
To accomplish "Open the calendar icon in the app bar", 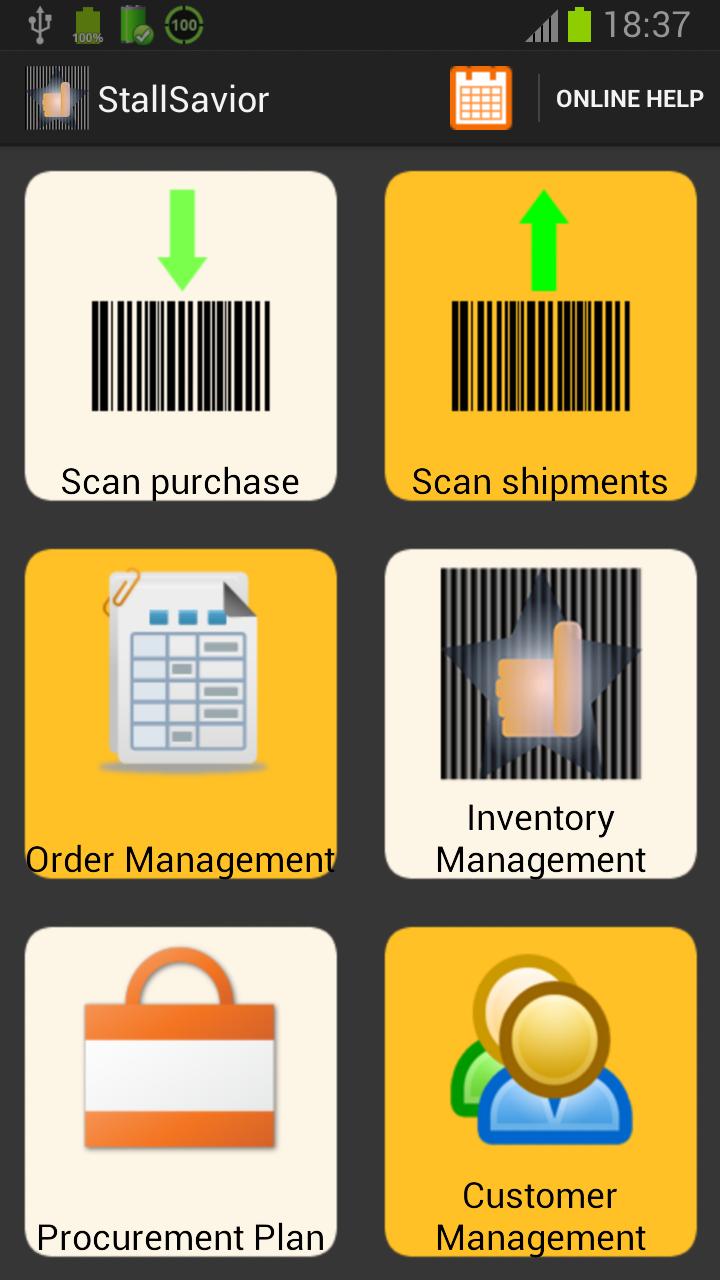I will click(x=480, y=98).
